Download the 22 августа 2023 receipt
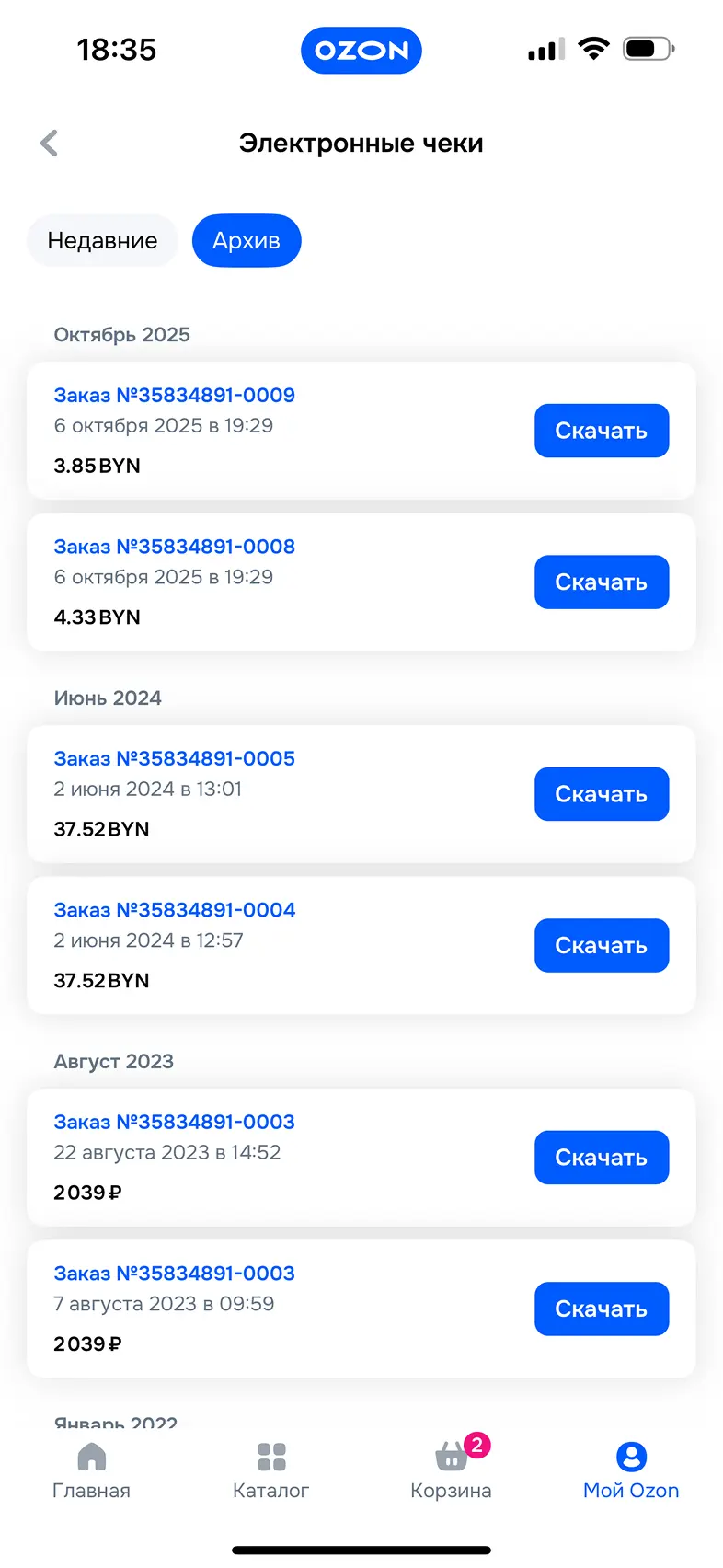The height and width of the screenshot is (1568, 723). coord(601,1158)
